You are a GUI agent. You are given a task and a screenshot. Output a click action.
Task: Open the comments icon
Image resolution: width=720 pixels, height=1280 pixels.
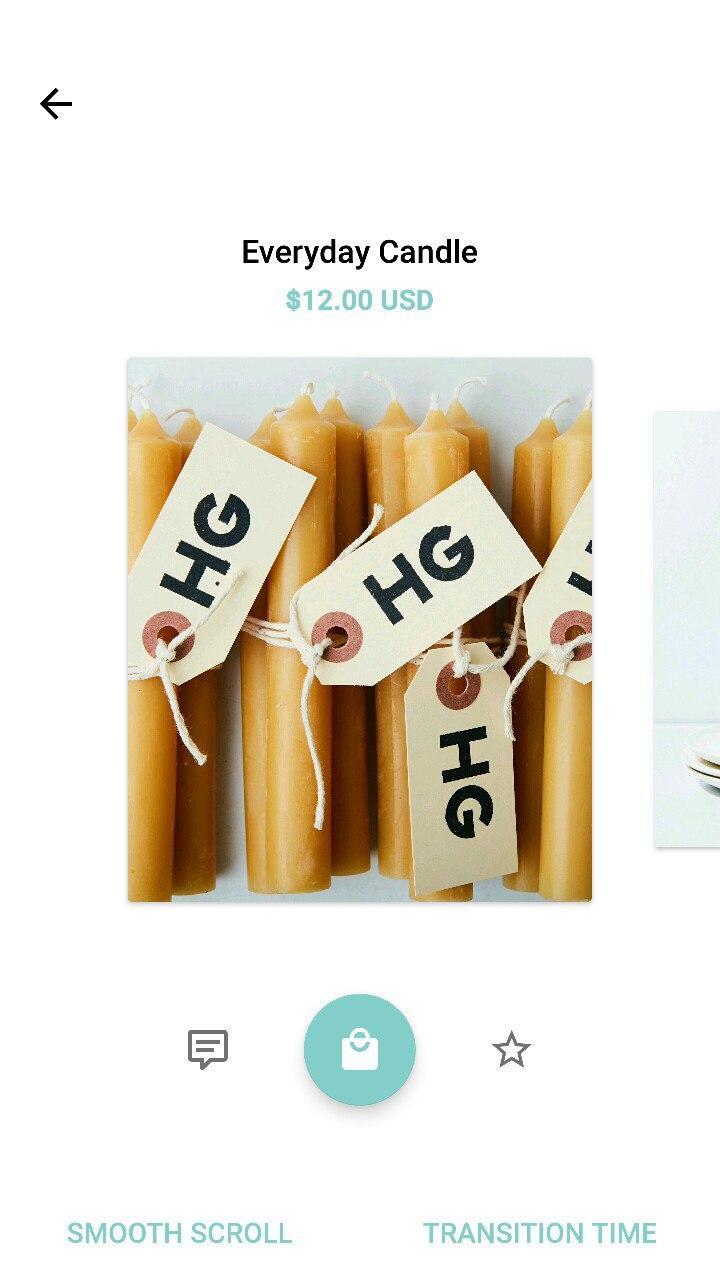[x=208, y=1049]
